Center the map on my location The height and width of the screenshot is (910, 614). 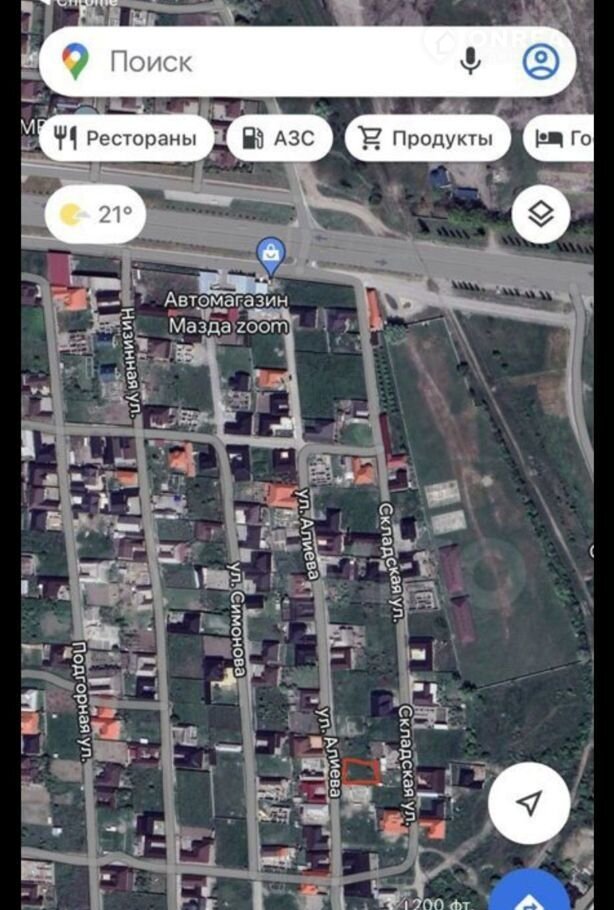(529, 802)
